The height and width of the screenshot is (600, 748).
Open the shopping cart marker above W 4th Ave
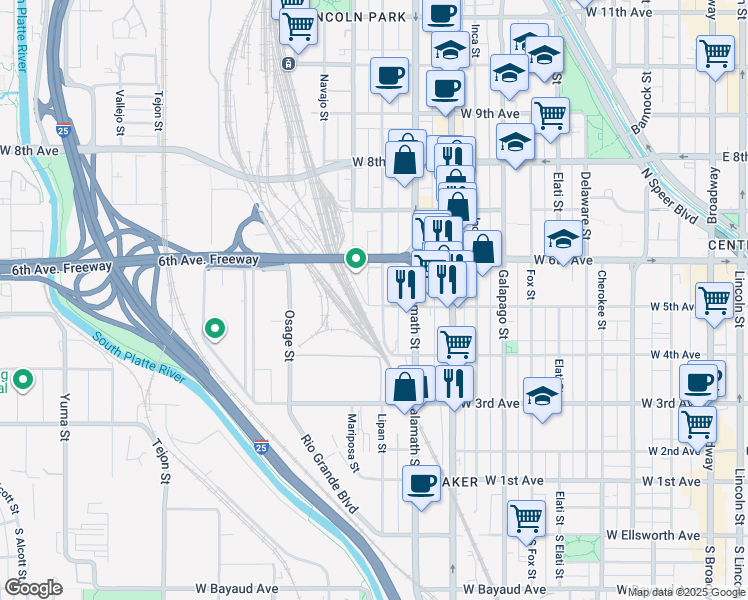pyautogui.click(x=457, y=345)
